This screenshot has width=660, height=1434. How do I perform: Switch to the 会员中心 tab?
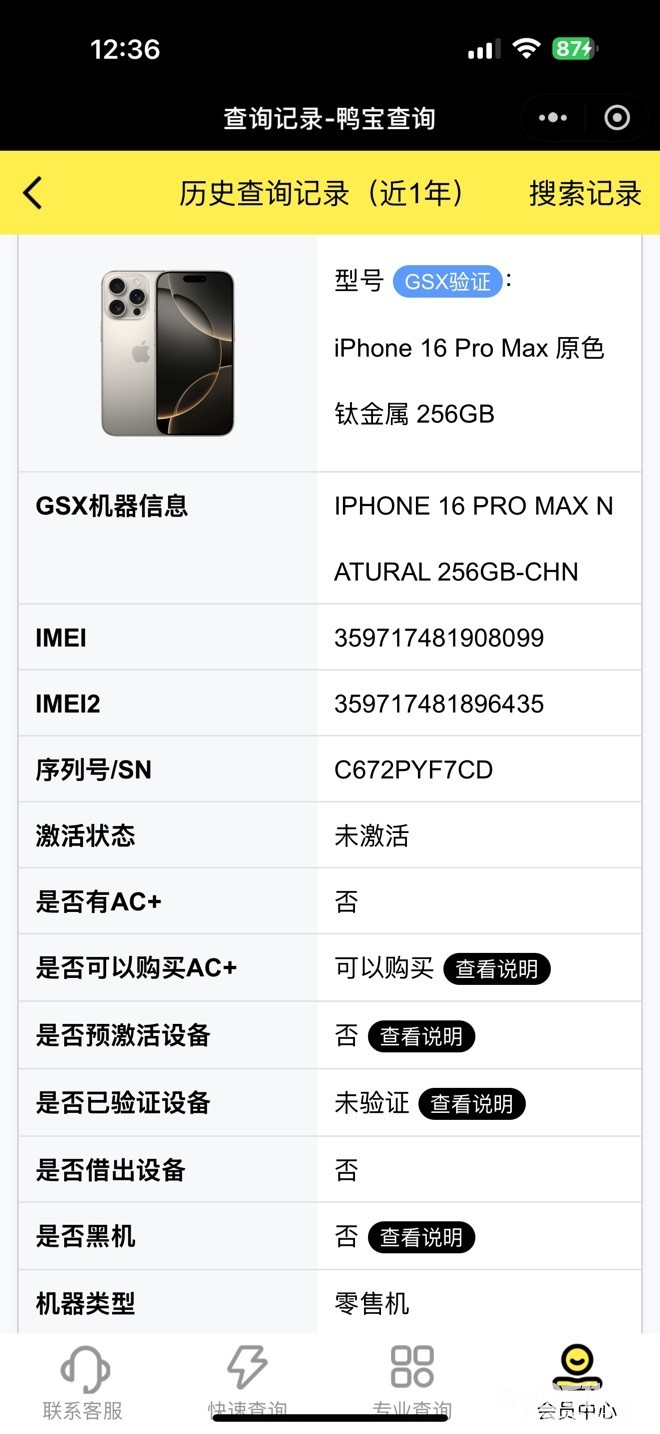[x=577, y=1382]
